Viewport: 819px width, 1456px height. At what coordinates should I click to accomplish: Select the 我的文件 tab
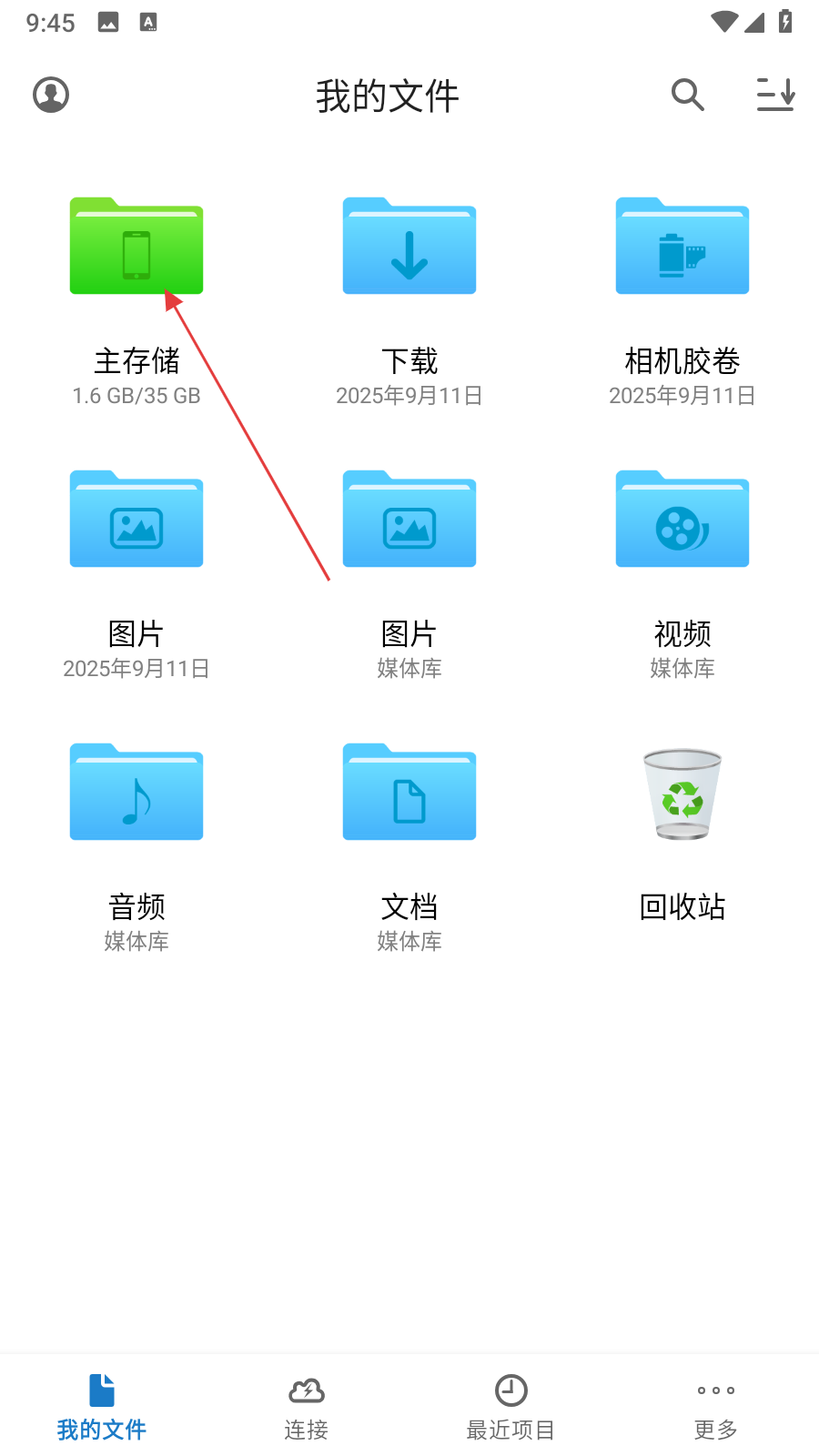(102, 1407)
